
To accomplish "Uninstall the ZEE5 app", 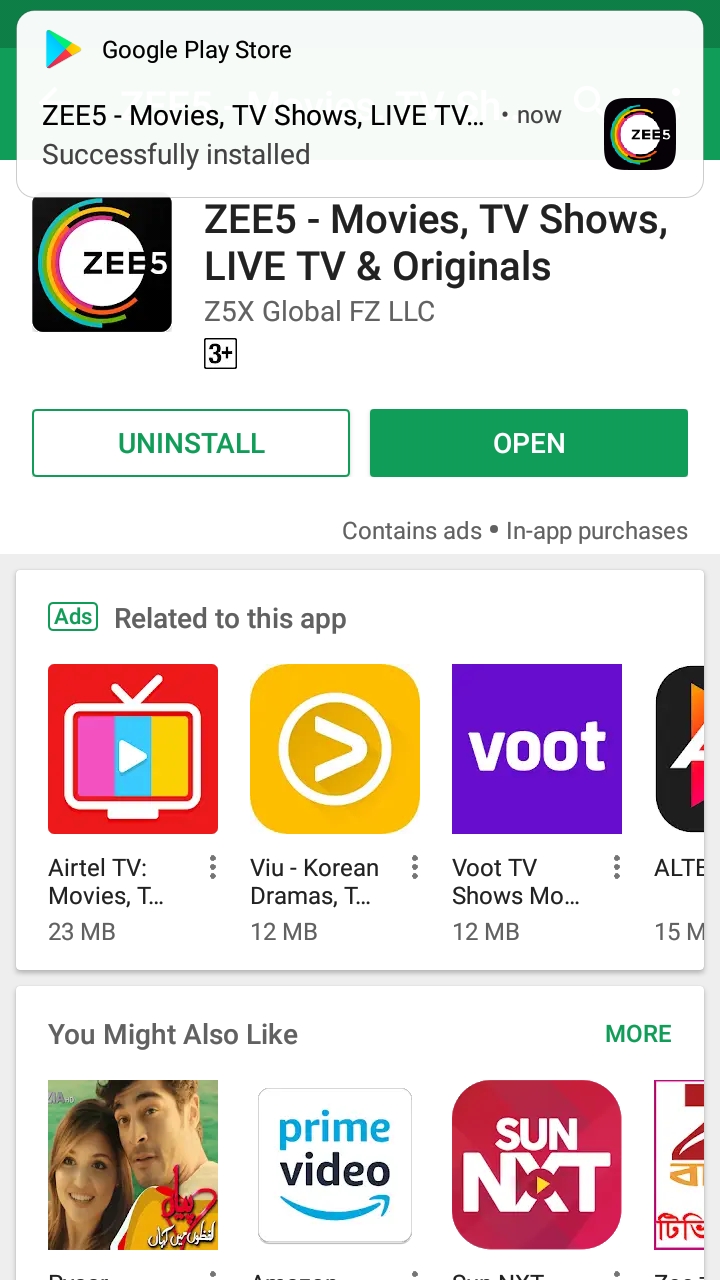I will (191, 443).
